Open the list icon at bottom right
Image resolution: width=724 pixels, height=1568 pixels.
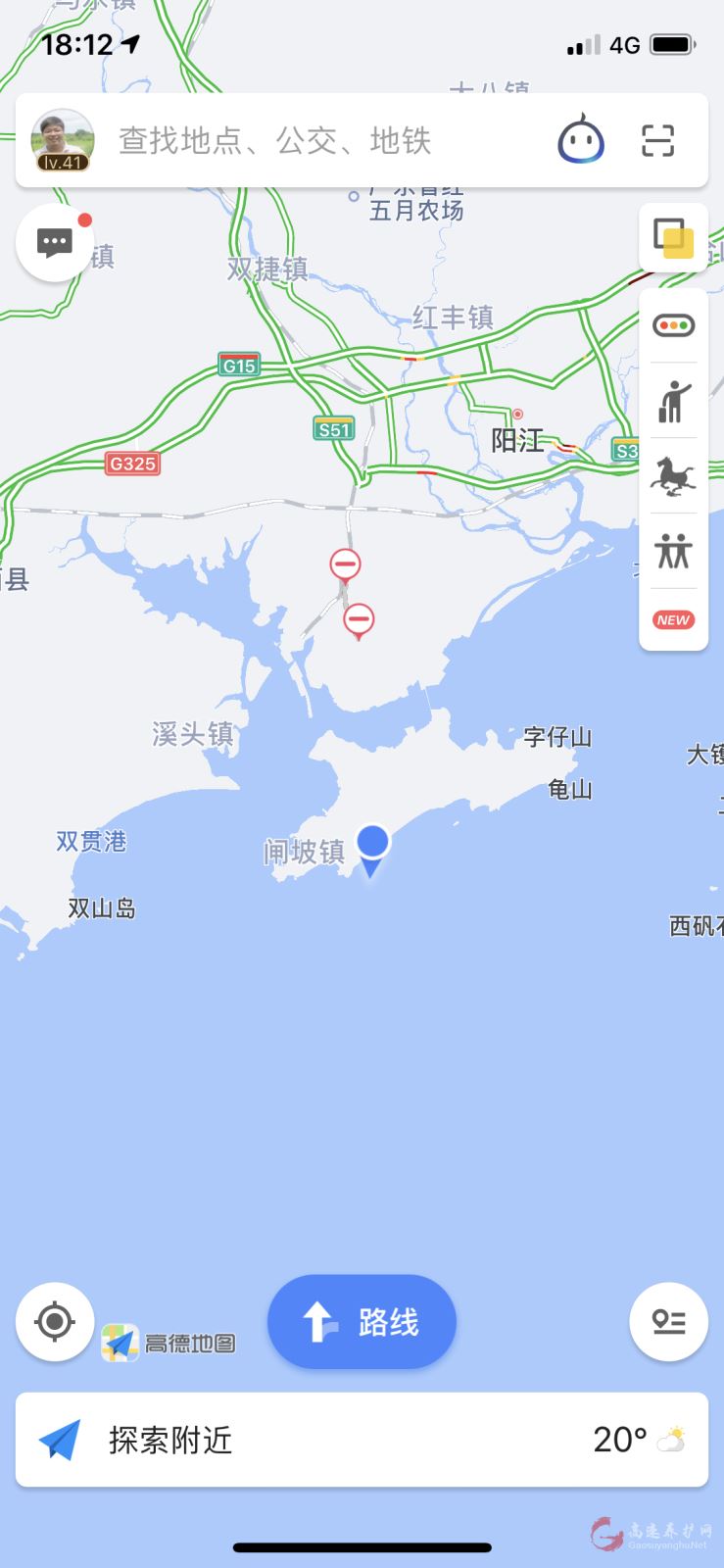(668, 1322)
